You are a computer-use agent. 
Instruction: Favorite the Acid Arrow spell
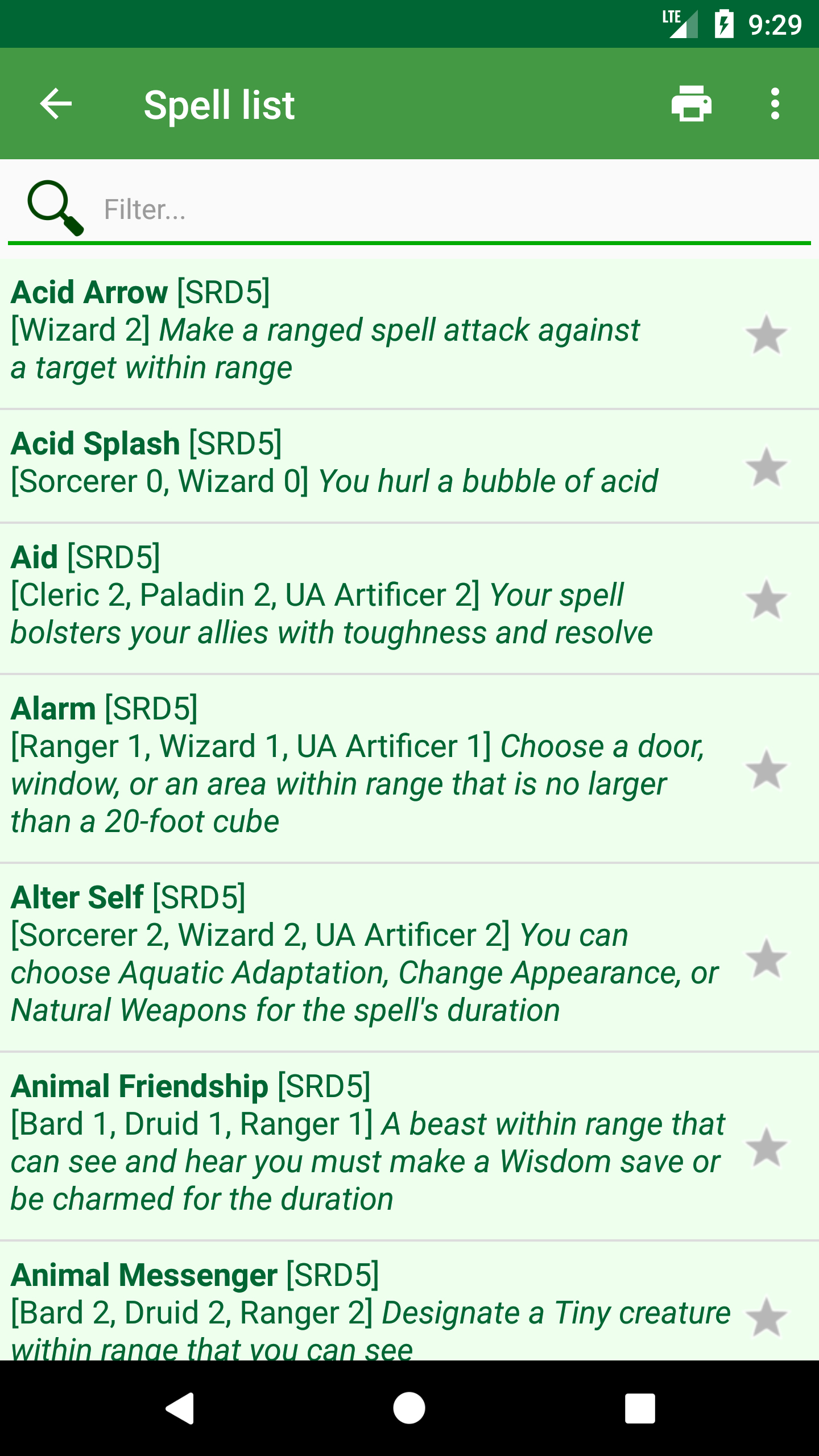[766, 334]
